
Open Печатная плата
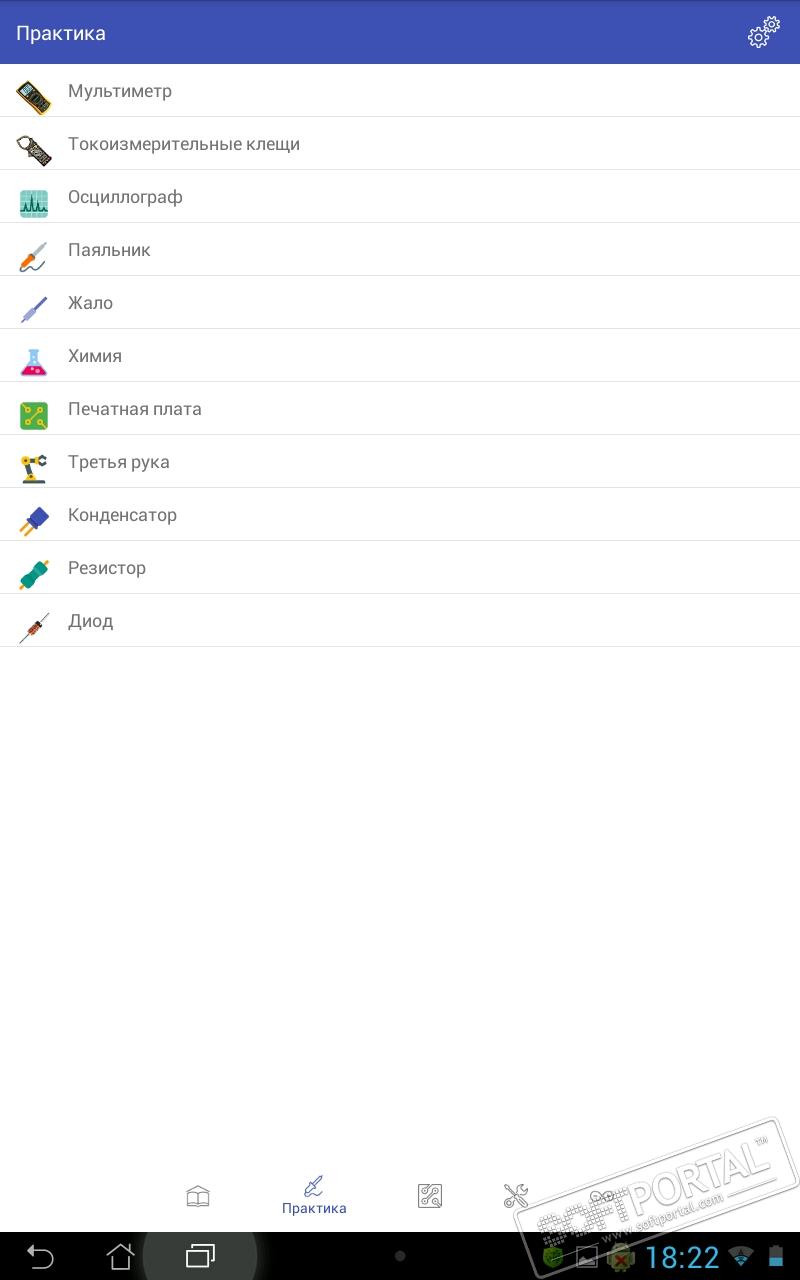[x=135, y=409]
